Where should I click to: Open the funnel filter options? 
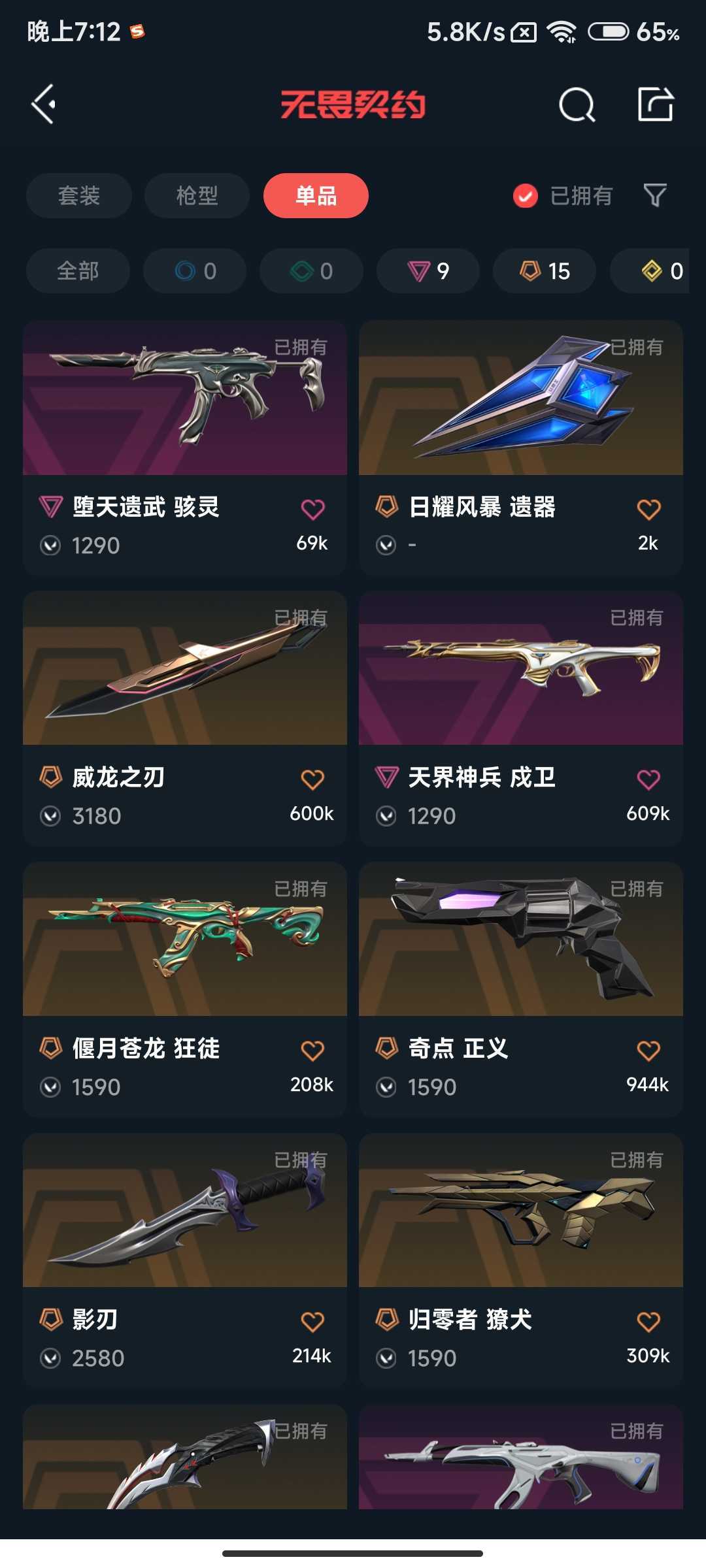[655, 195]
